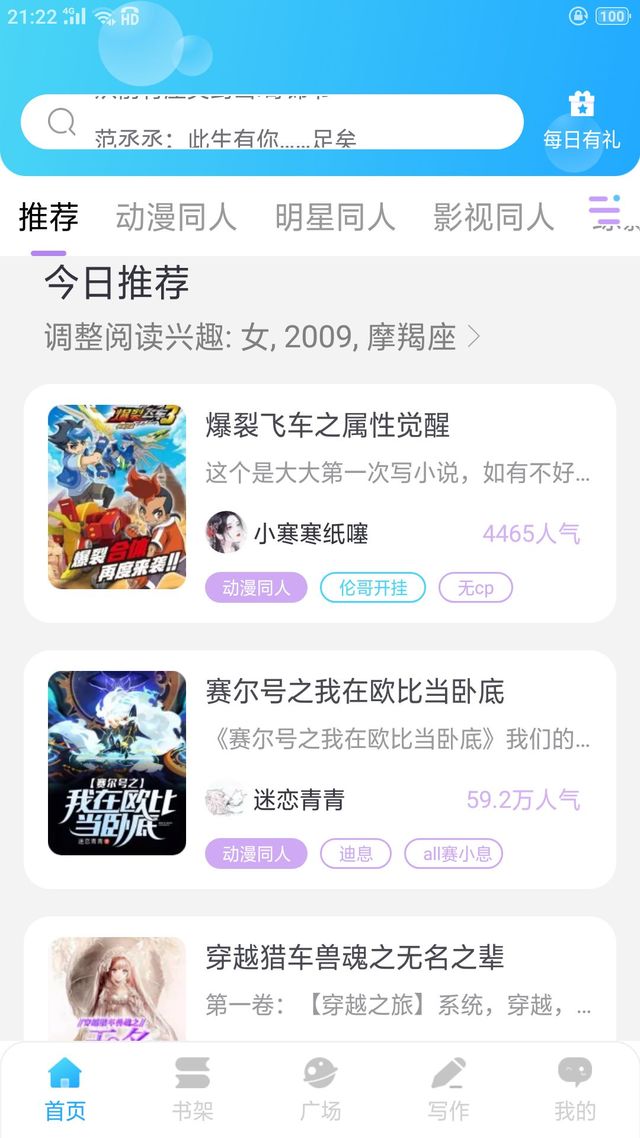Image resolution: width=640 pixels, height=1138 pixels.
Task: Open the novel 穿越猎车兽魂之无名之辈
Action: 354,957
